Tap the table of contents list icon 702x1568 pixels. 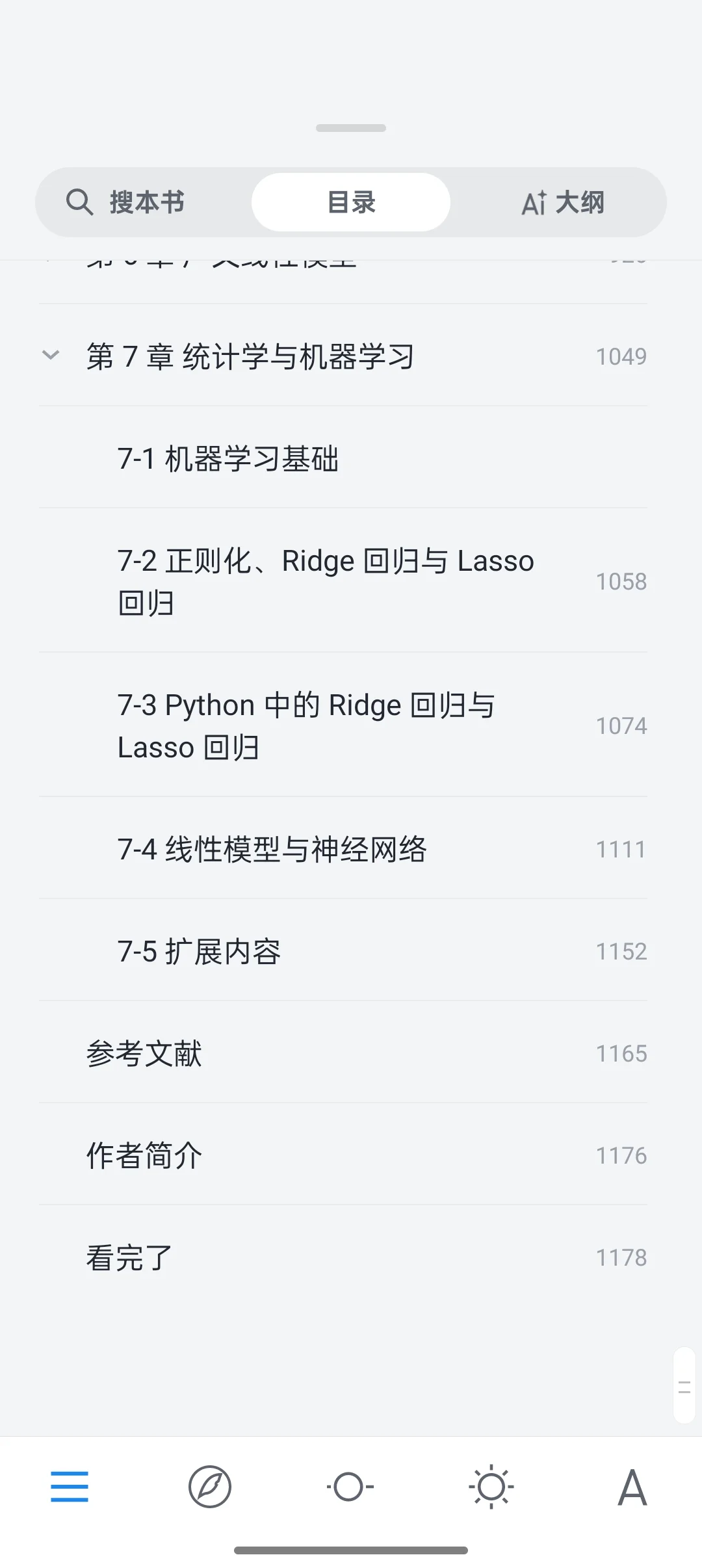(70, 1487)
